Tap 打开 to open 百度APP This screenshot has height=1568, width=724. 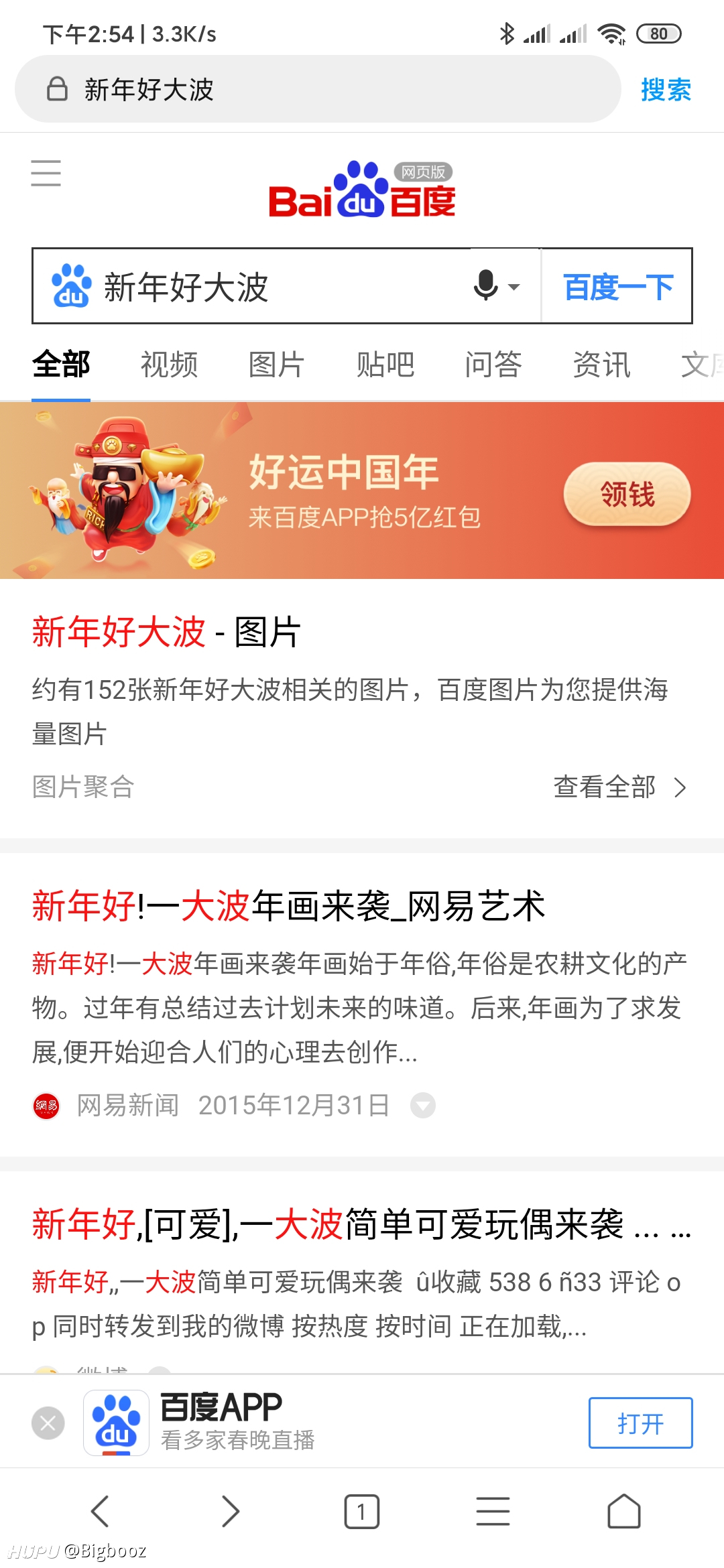640,1423
